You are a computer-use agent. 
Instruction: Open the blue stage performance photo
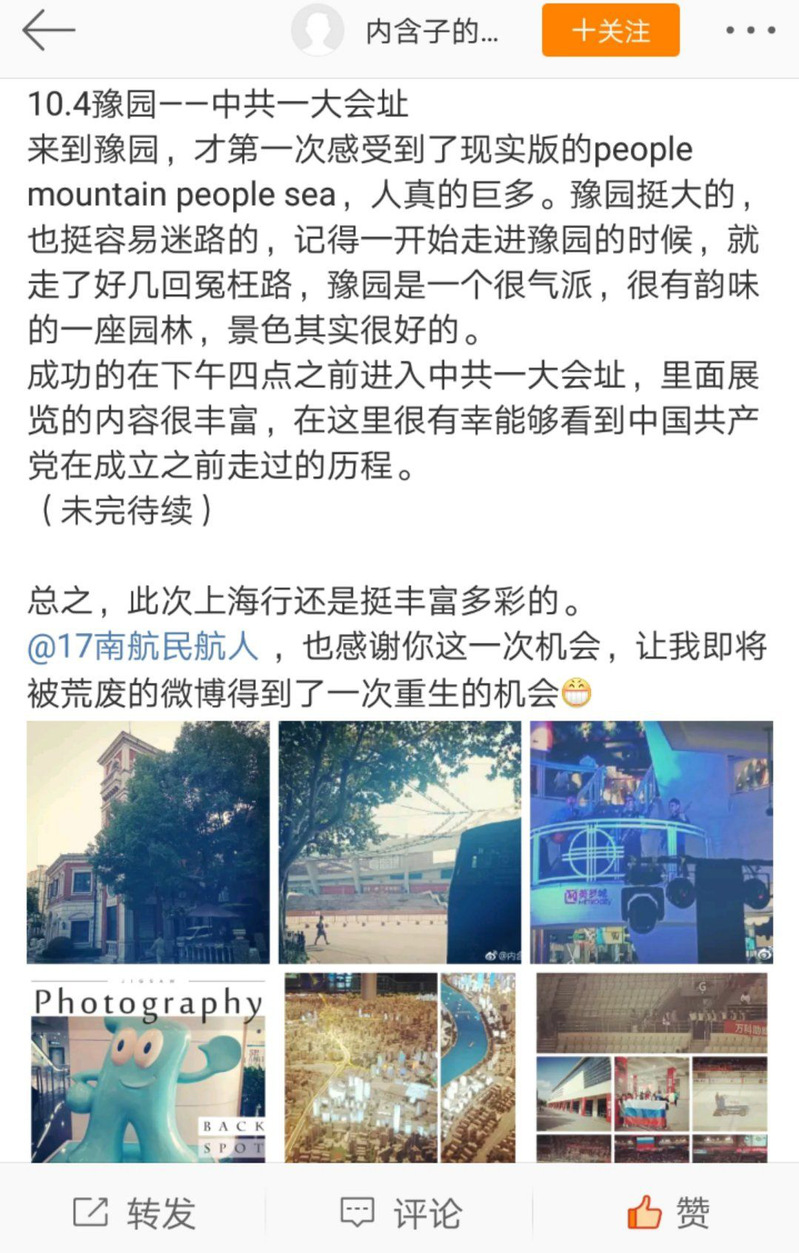click(651, 841)
